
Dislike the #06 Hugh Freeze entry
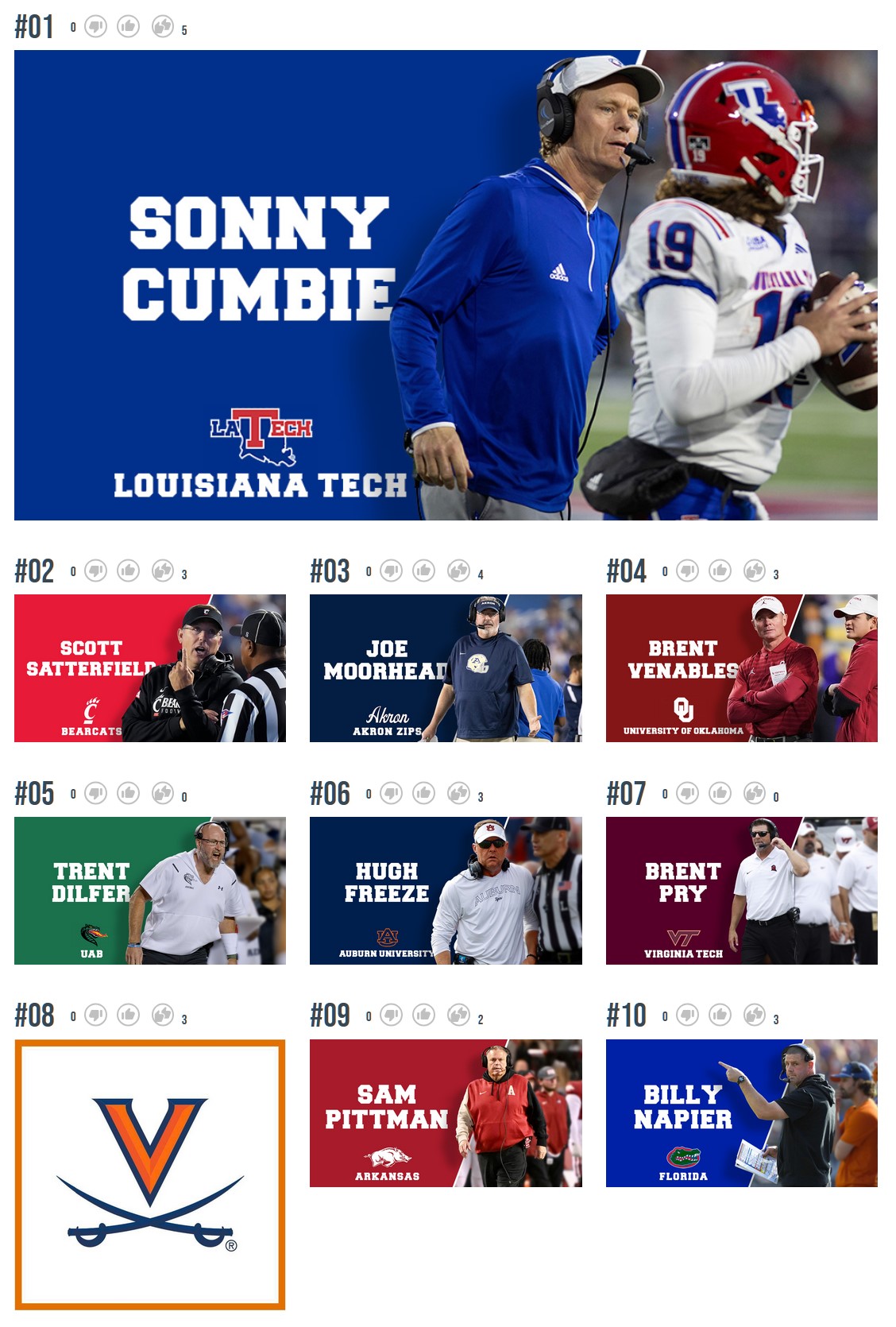[391, 793]
